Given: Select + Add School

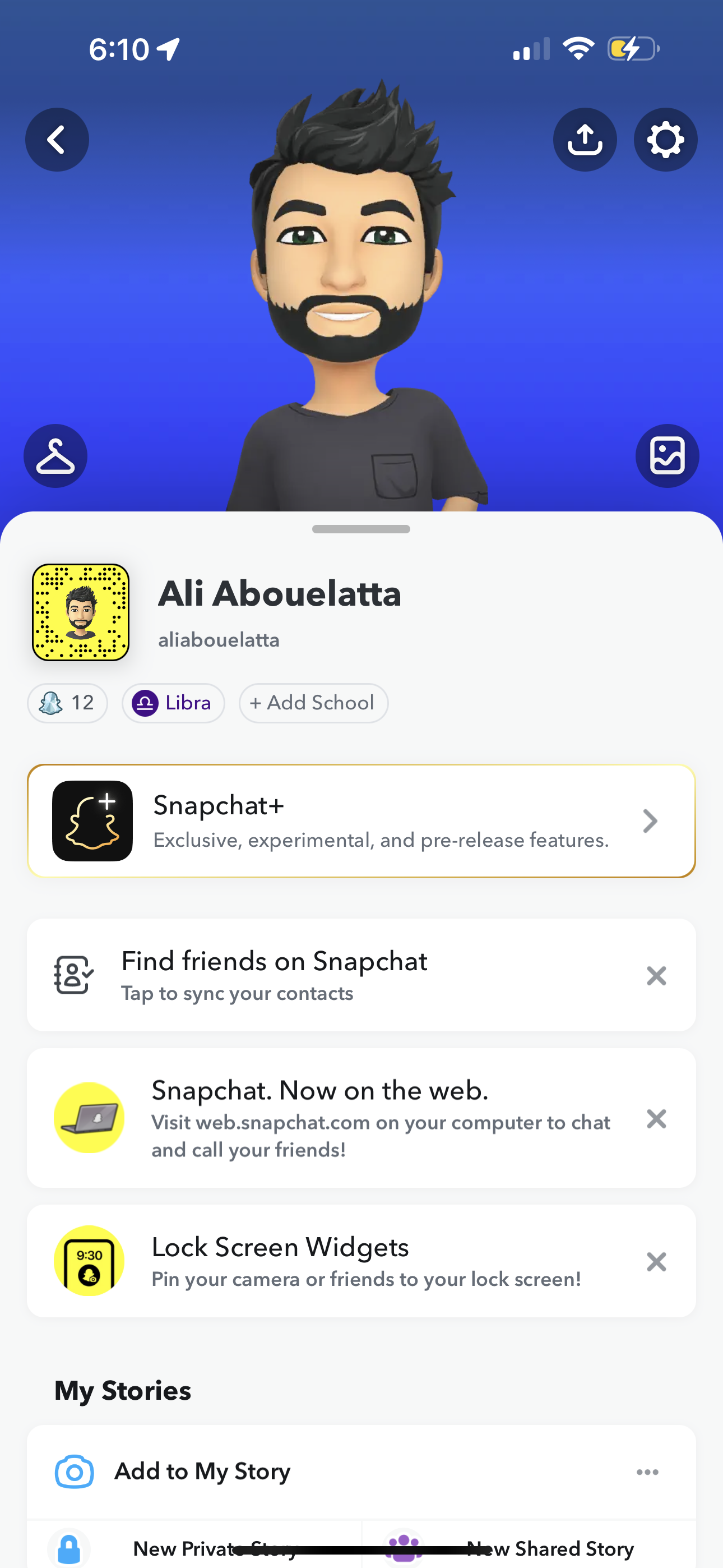Looking at the screenshot, I should (313, 703).
